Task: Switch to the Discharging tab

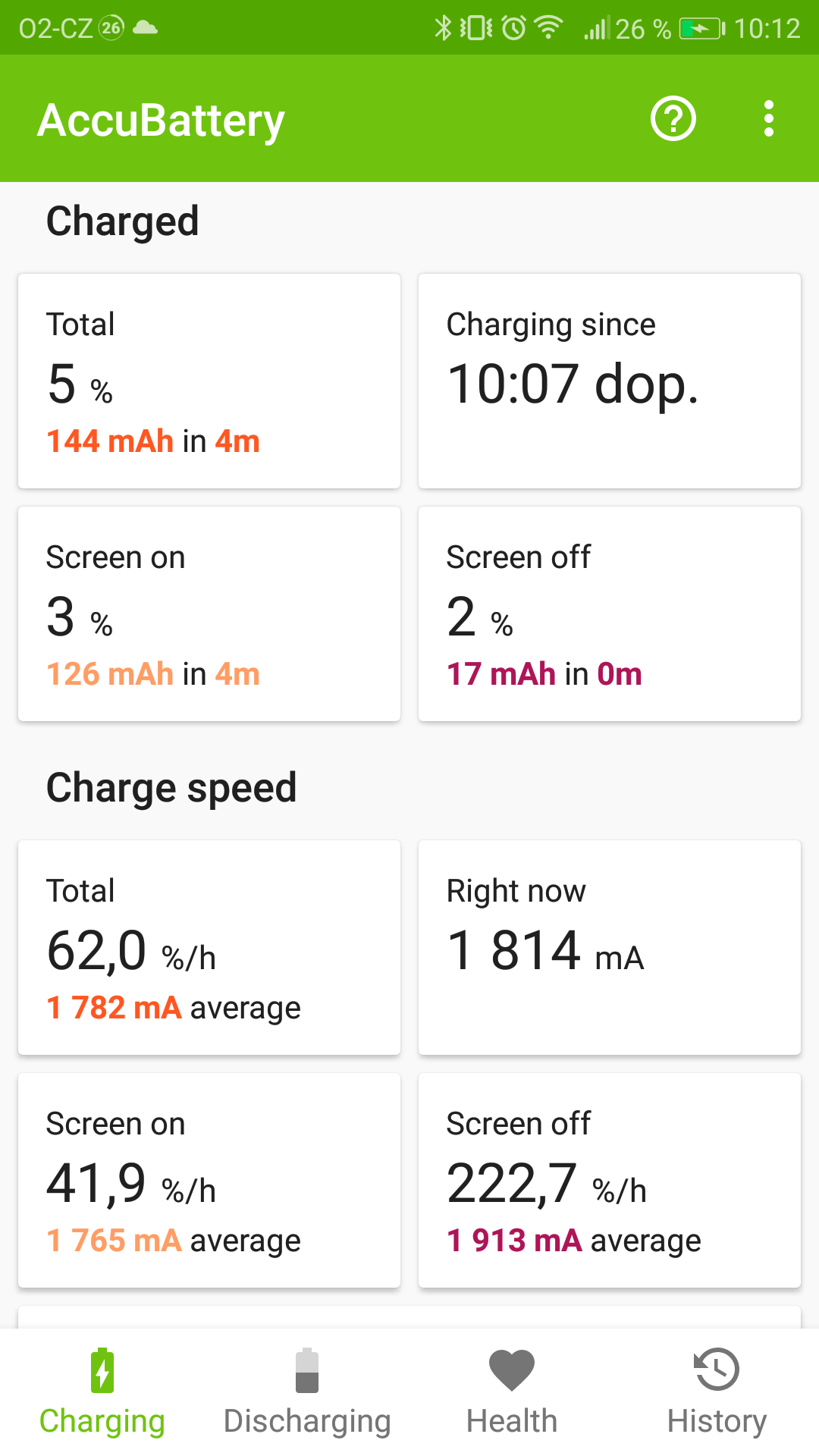Action: click(x=307, y=1392)
